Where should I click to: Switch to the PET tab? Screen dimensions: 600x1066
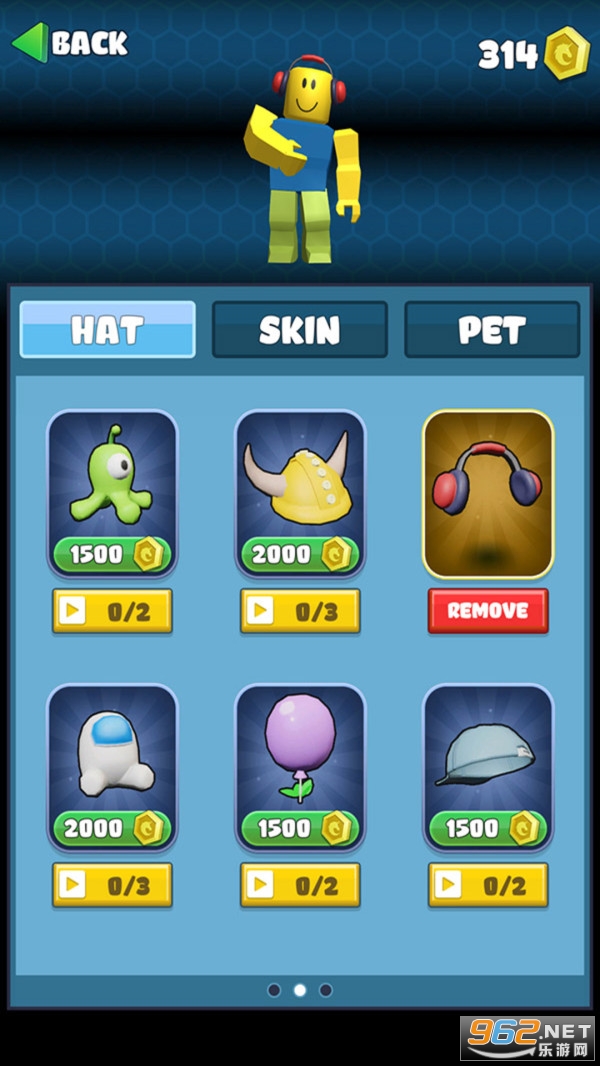click(x=491, y=330)
